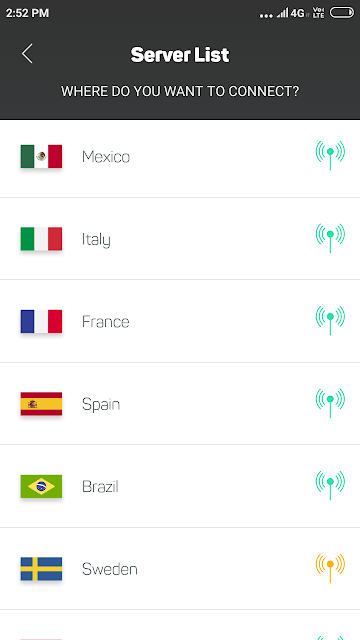The height and width of the screenshot is (640, 360).
Task: Go back from Server List
Action: (x=27, y=54)
